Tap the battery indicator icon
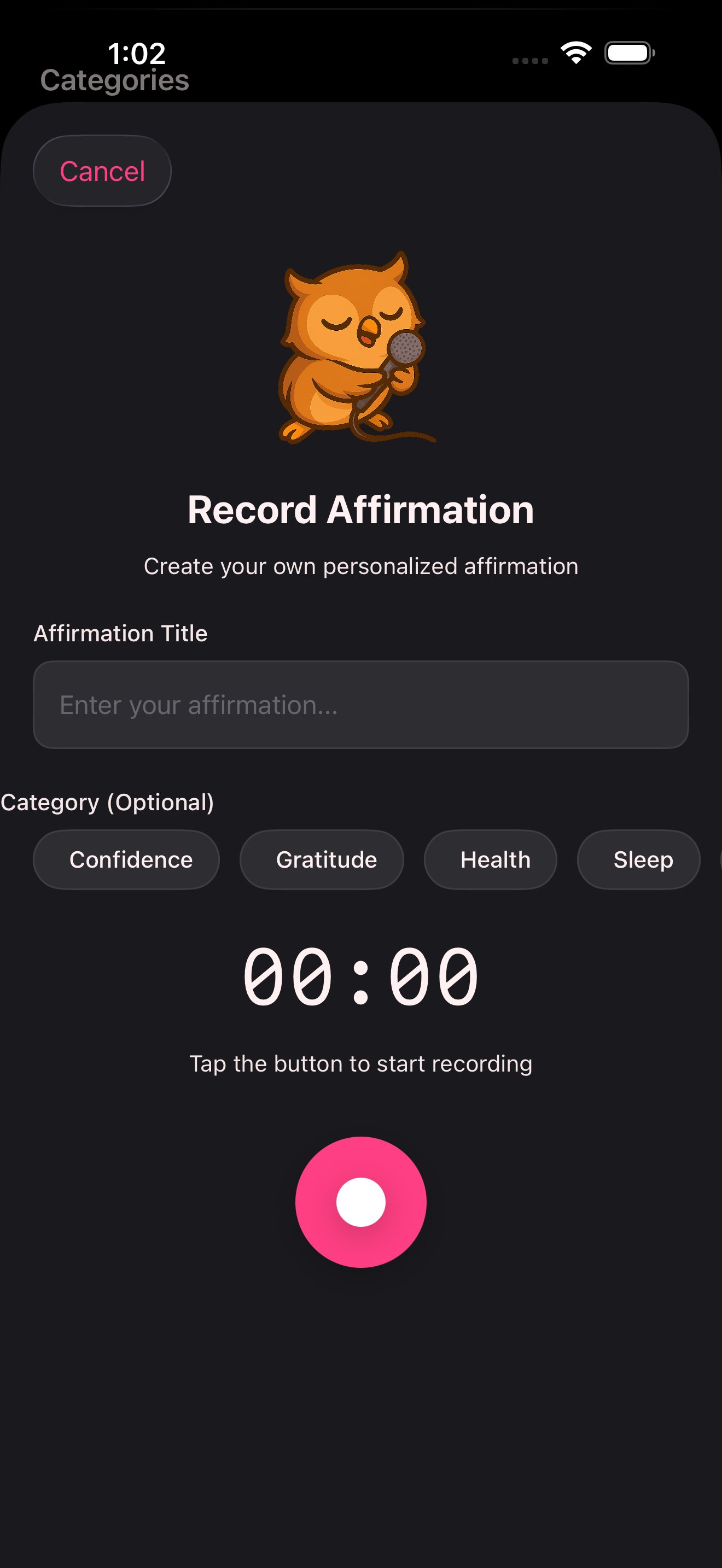The image size is (722, 1568). pyautogui.click(x=627, y=53)
